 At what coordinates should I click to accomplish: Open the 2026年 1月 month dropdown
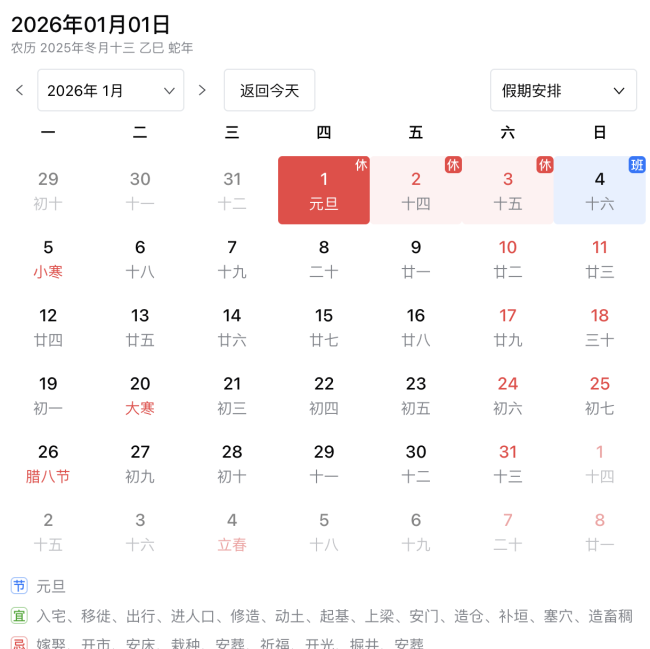[x=110, y=90]
